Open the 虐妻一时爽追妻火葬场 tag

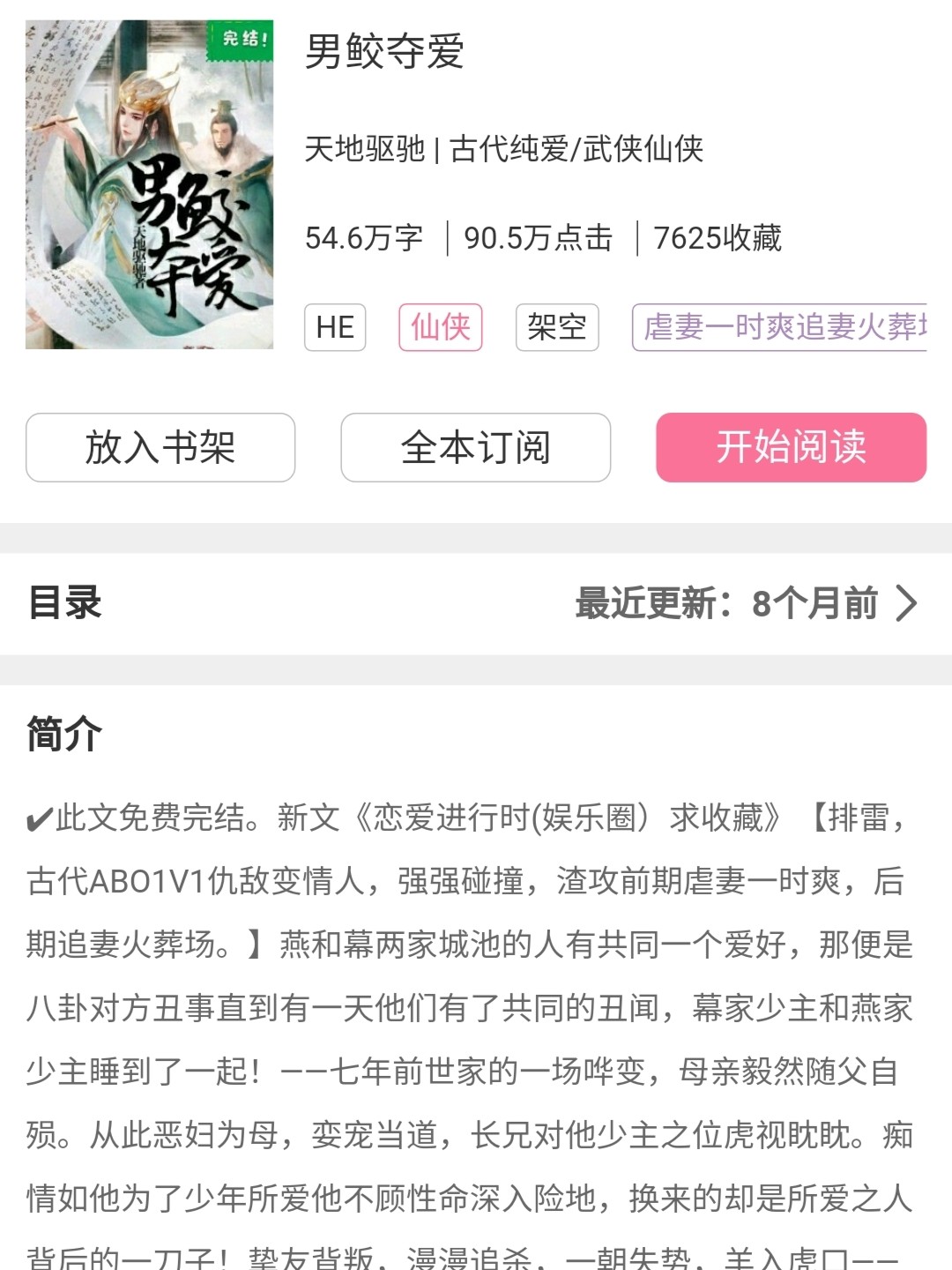[779, 327]
